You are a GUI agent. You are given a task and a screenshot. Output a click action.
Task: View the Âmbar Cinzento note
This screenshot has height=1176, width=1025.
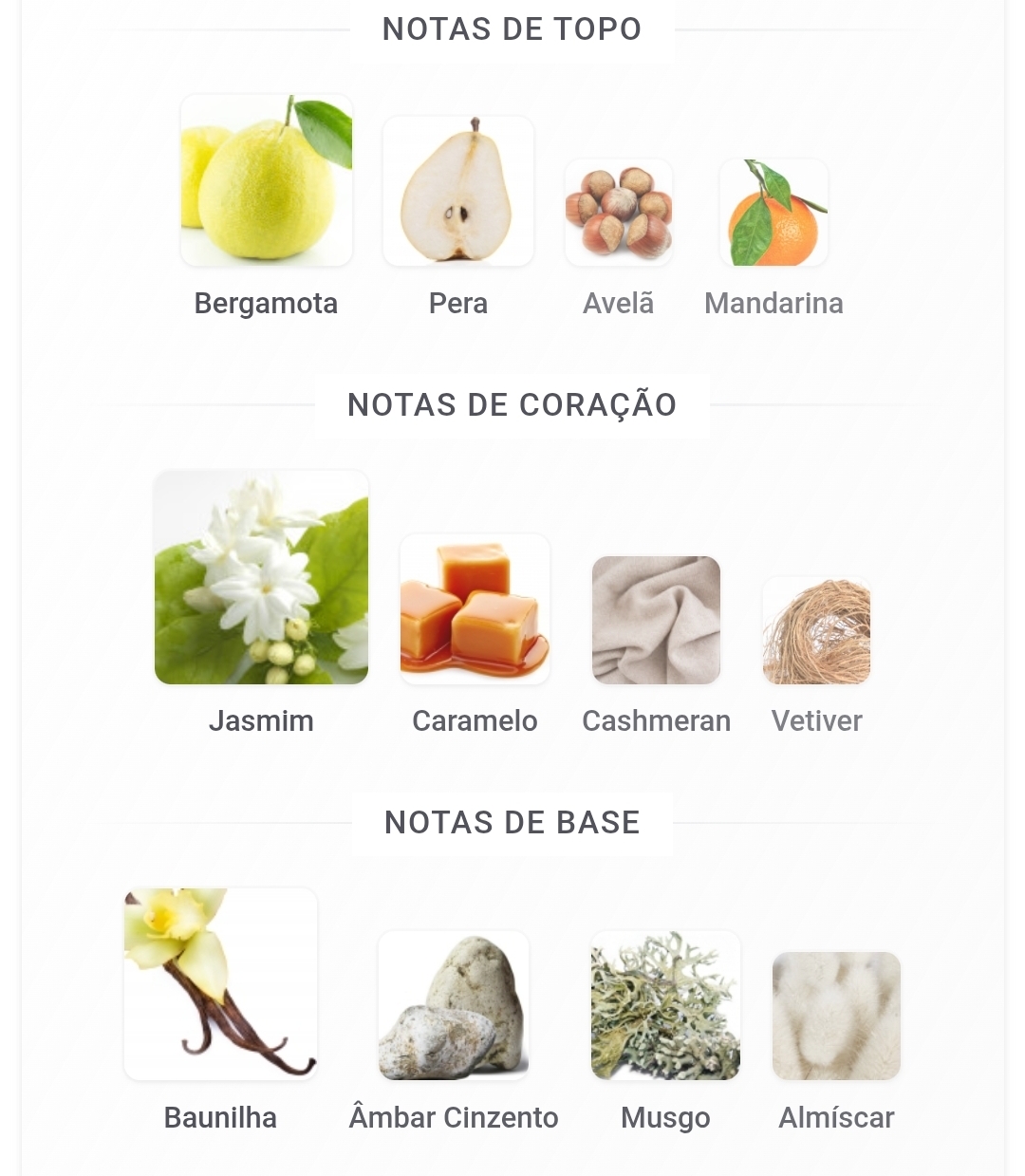pyautogui.click(x=453, y=1005)
